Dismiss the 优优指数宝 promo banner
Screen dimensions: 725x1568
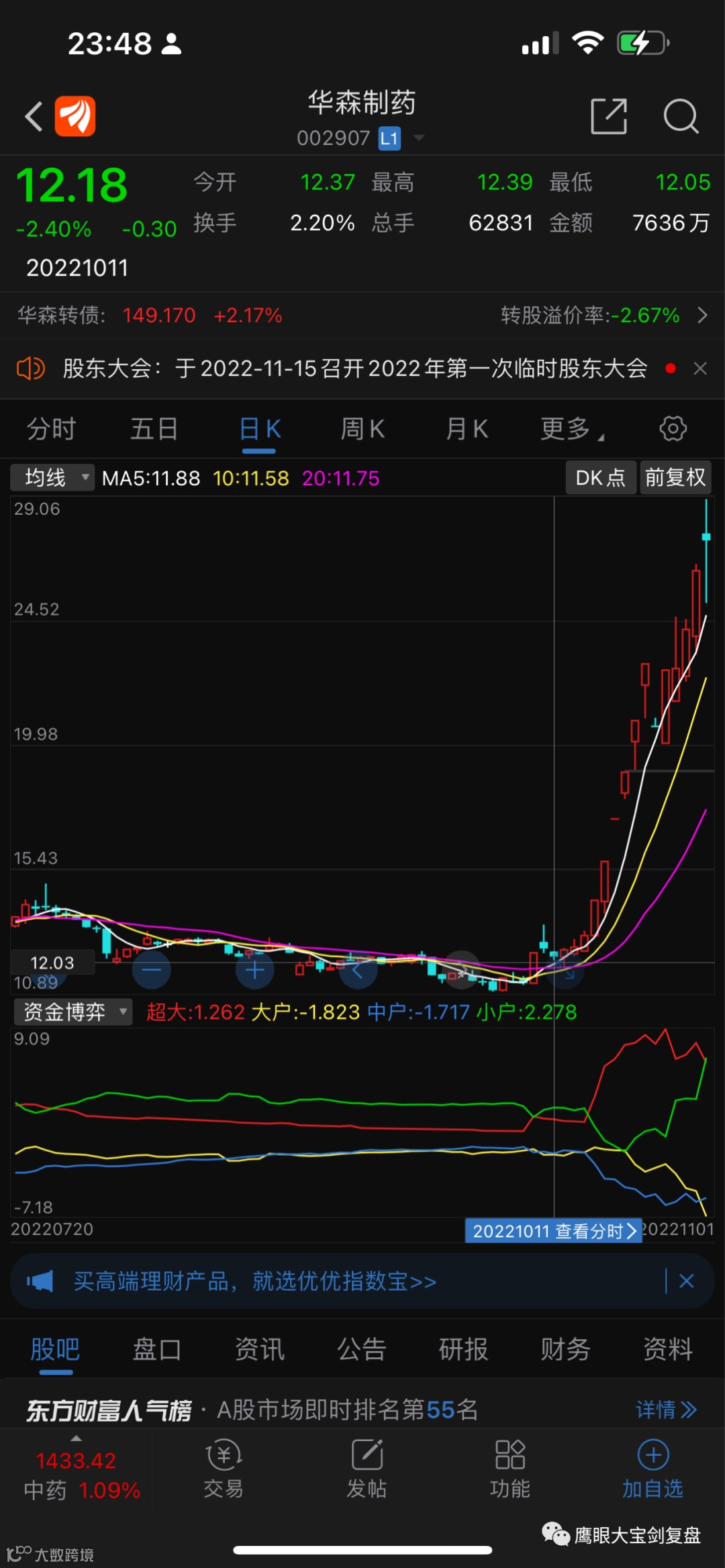pyautogui.click(x=686, y=1281)
